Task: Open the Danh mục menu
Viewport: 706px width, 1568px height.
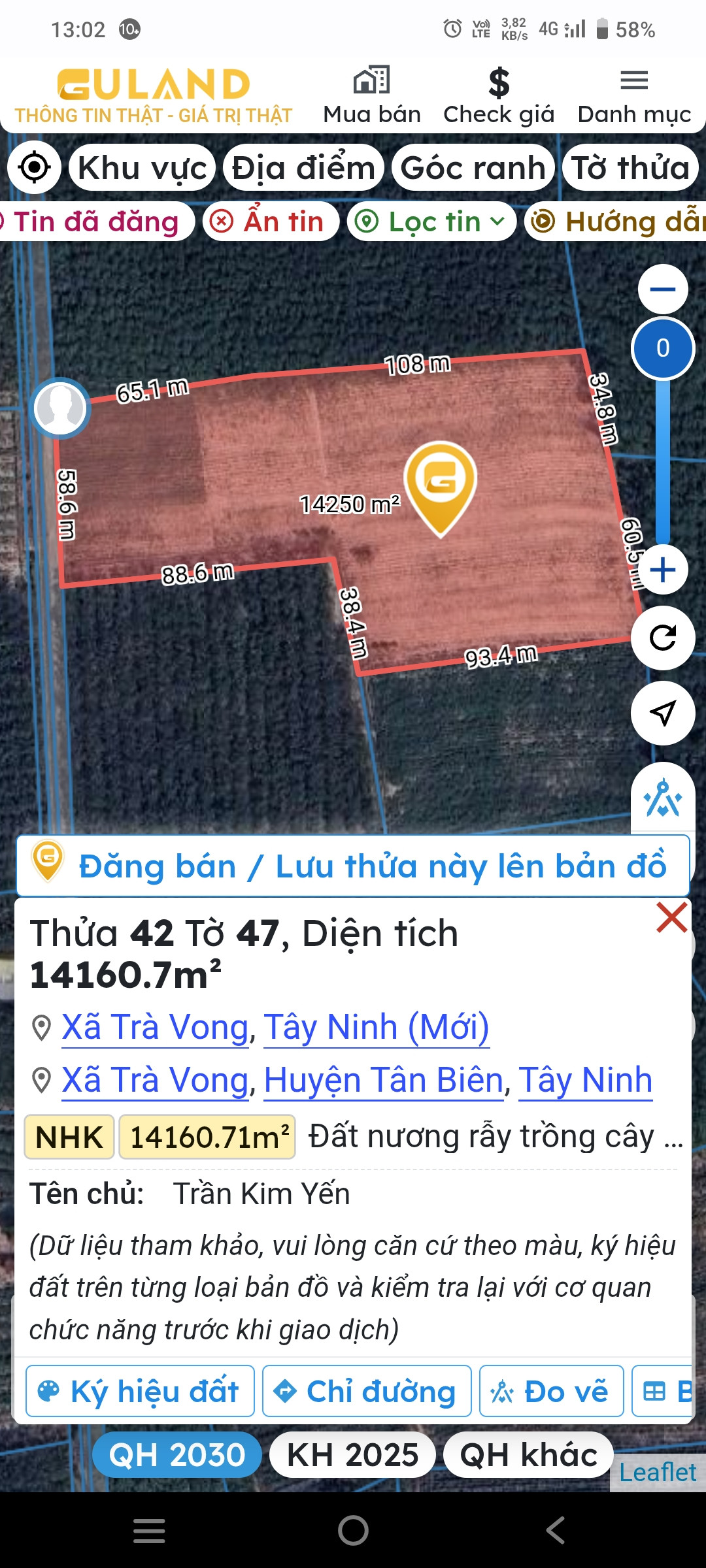Action: (633, 96)
